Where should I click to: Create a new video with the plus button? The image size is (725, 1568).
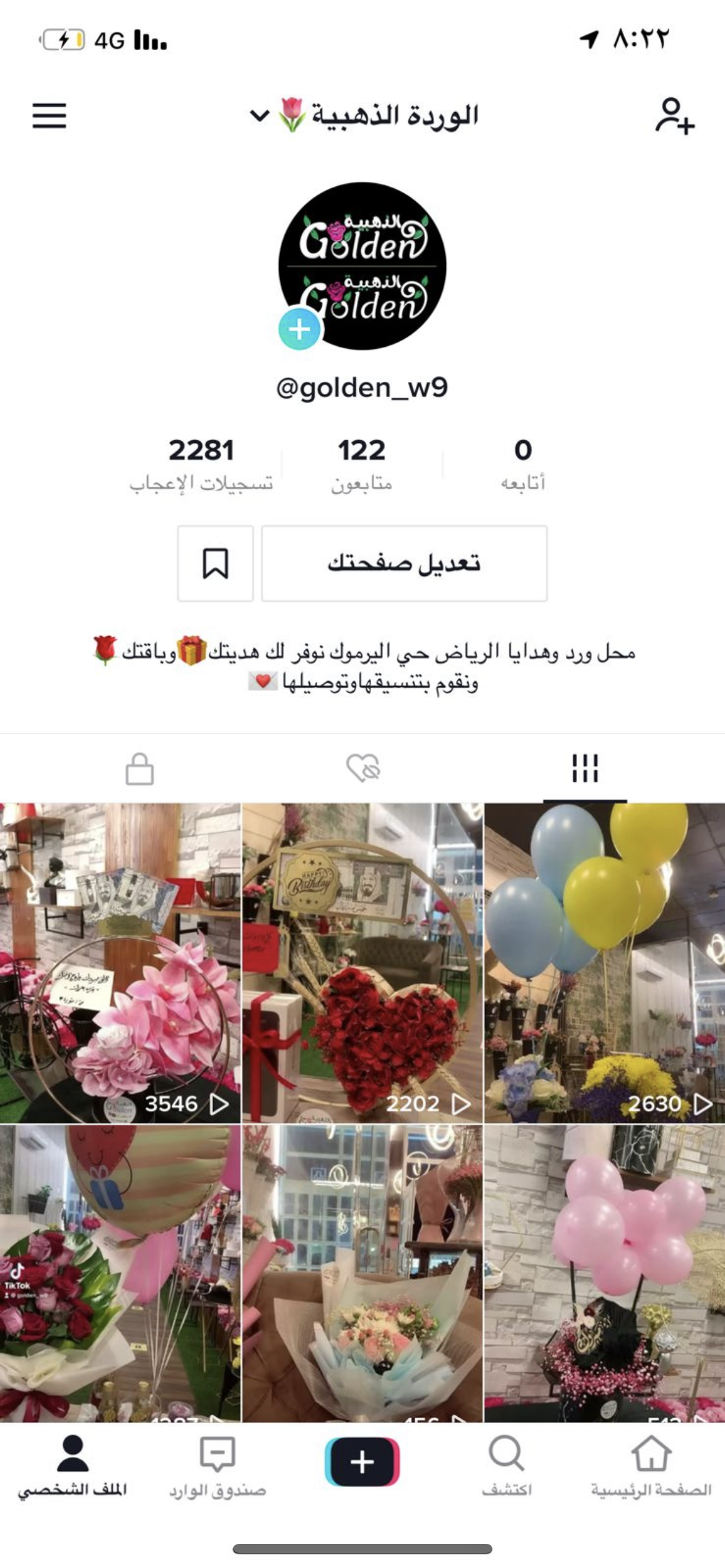[362, 1461]
